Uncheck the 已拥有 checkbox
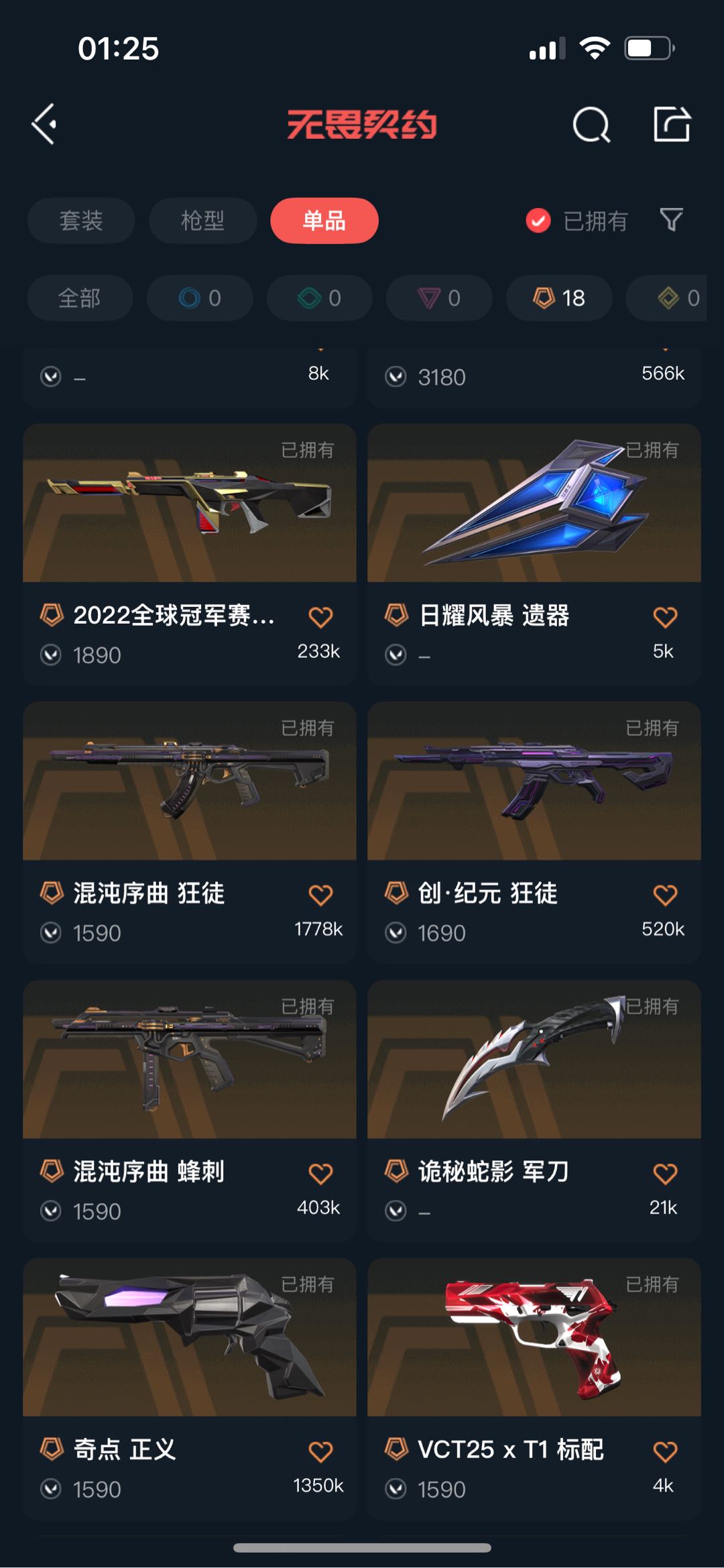Screen dimensions: 724x1568 pyautogui.click(x=538, y=220)
